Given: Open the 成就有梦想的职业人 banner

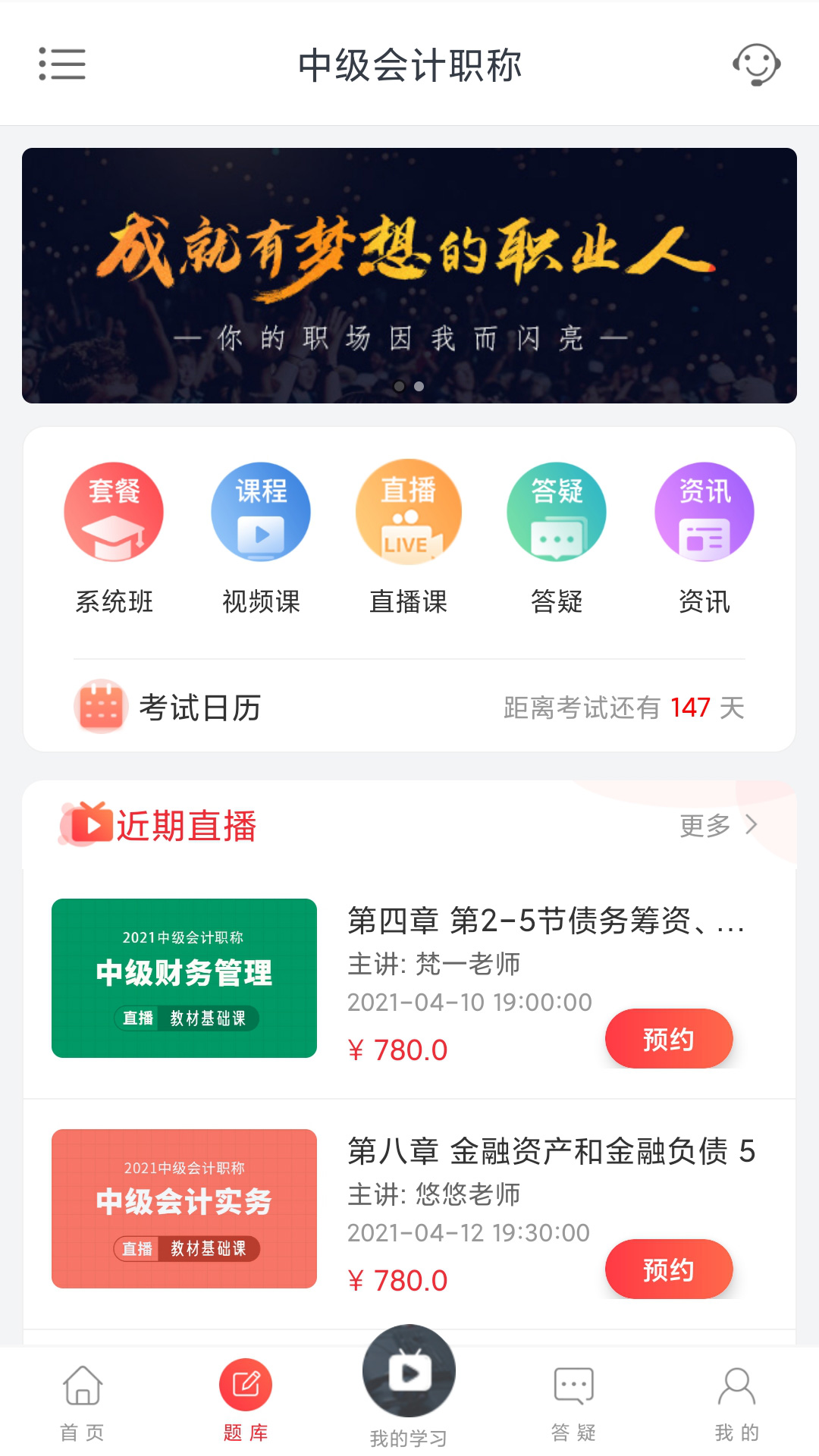Looking at the screenshot, I should pyautogui.click(x=409, y=275).
